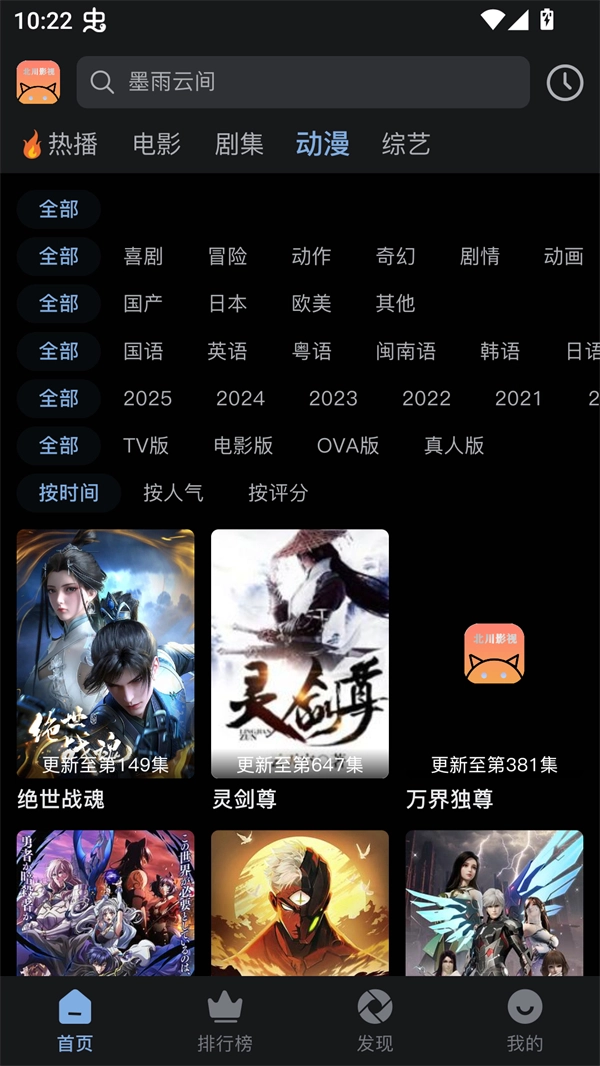This screenshot has height=1066, width=600.
Task: Filter language by 粤语
Action: [x=311, y=352]
